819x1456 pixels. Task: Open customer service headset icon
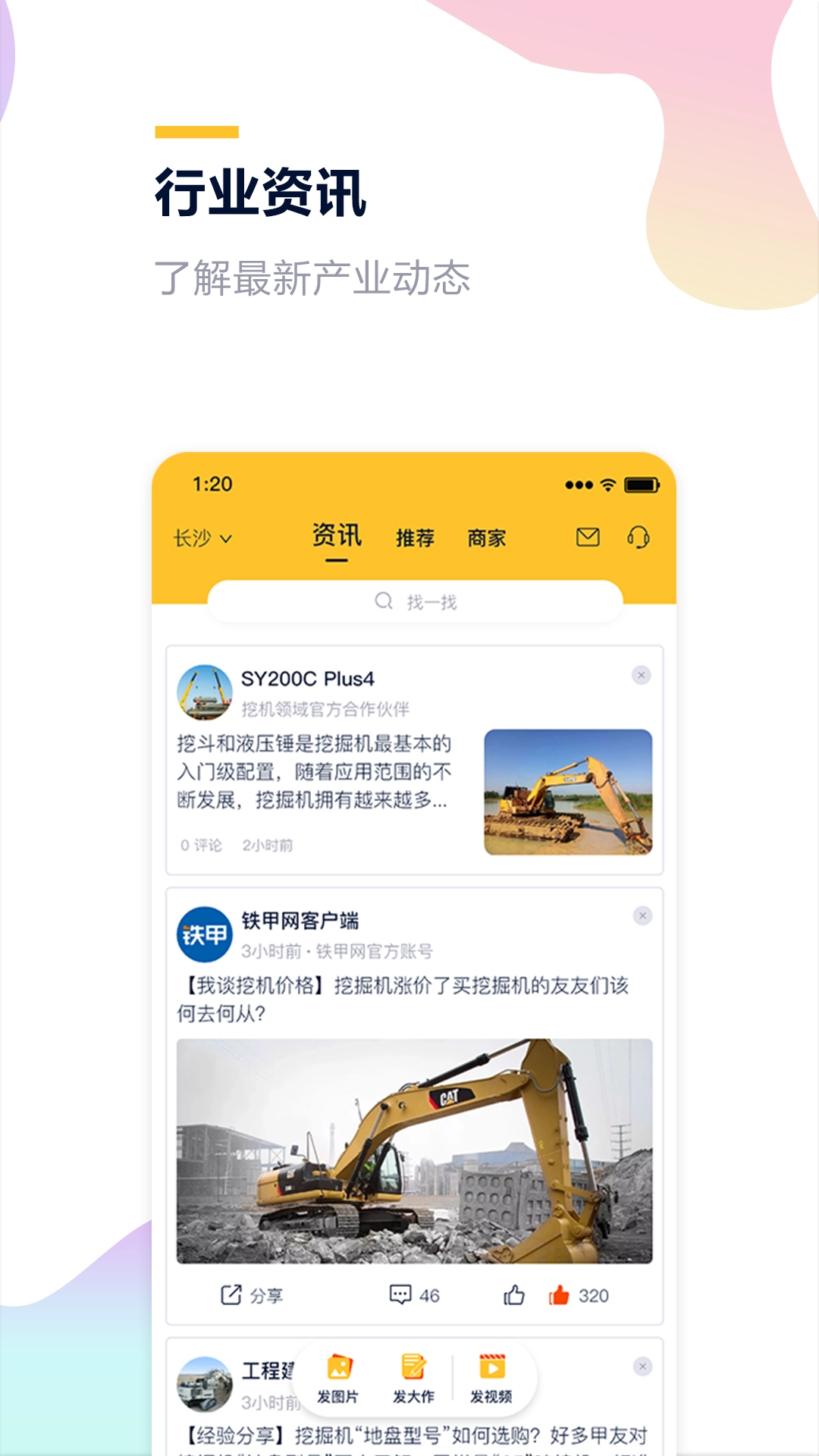pyautogui.click(x=639, y=537)
